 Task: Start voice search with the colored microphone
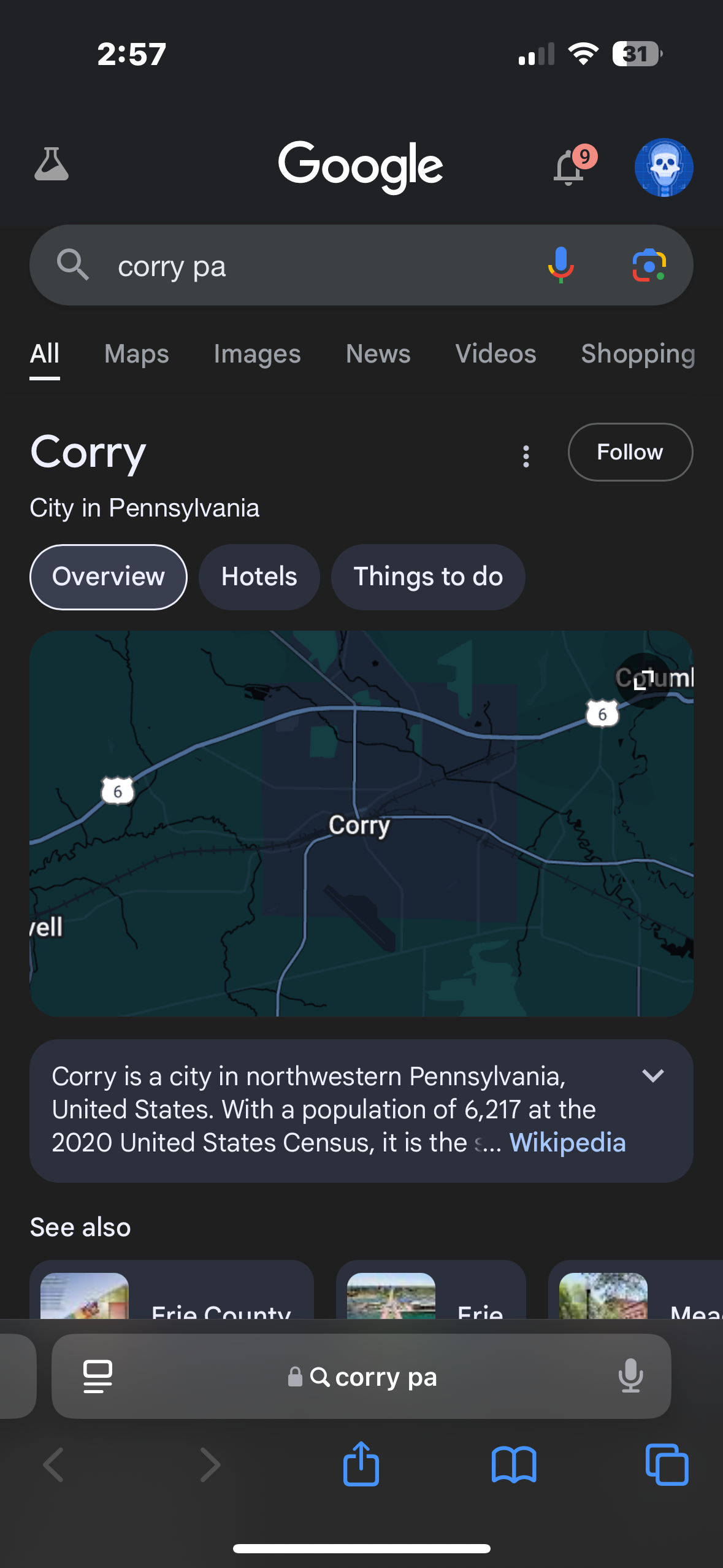click(560, 265)
